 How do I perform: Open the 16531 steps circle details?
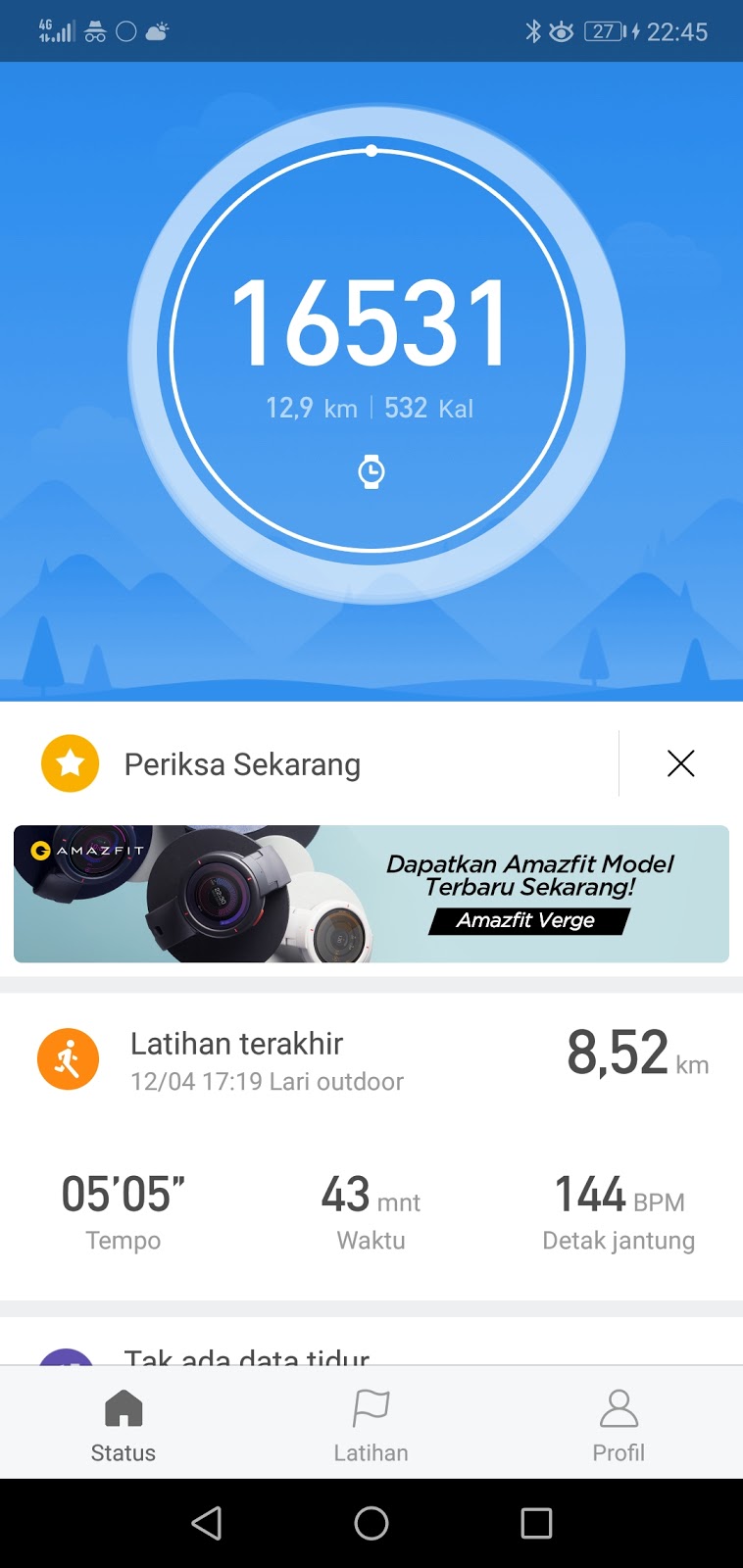click(x=371, y=351)
